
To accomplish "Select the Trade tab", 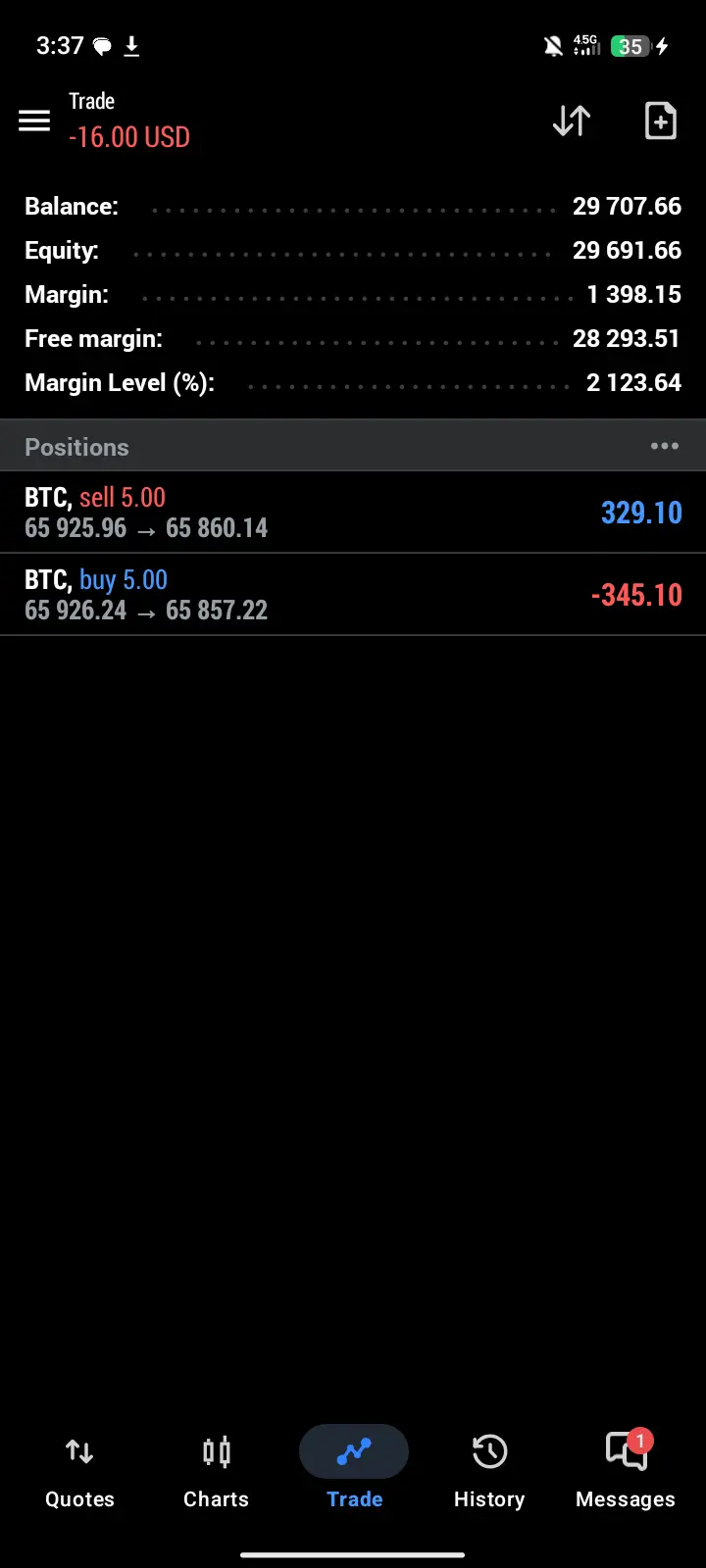I will tap(354, 1468).
